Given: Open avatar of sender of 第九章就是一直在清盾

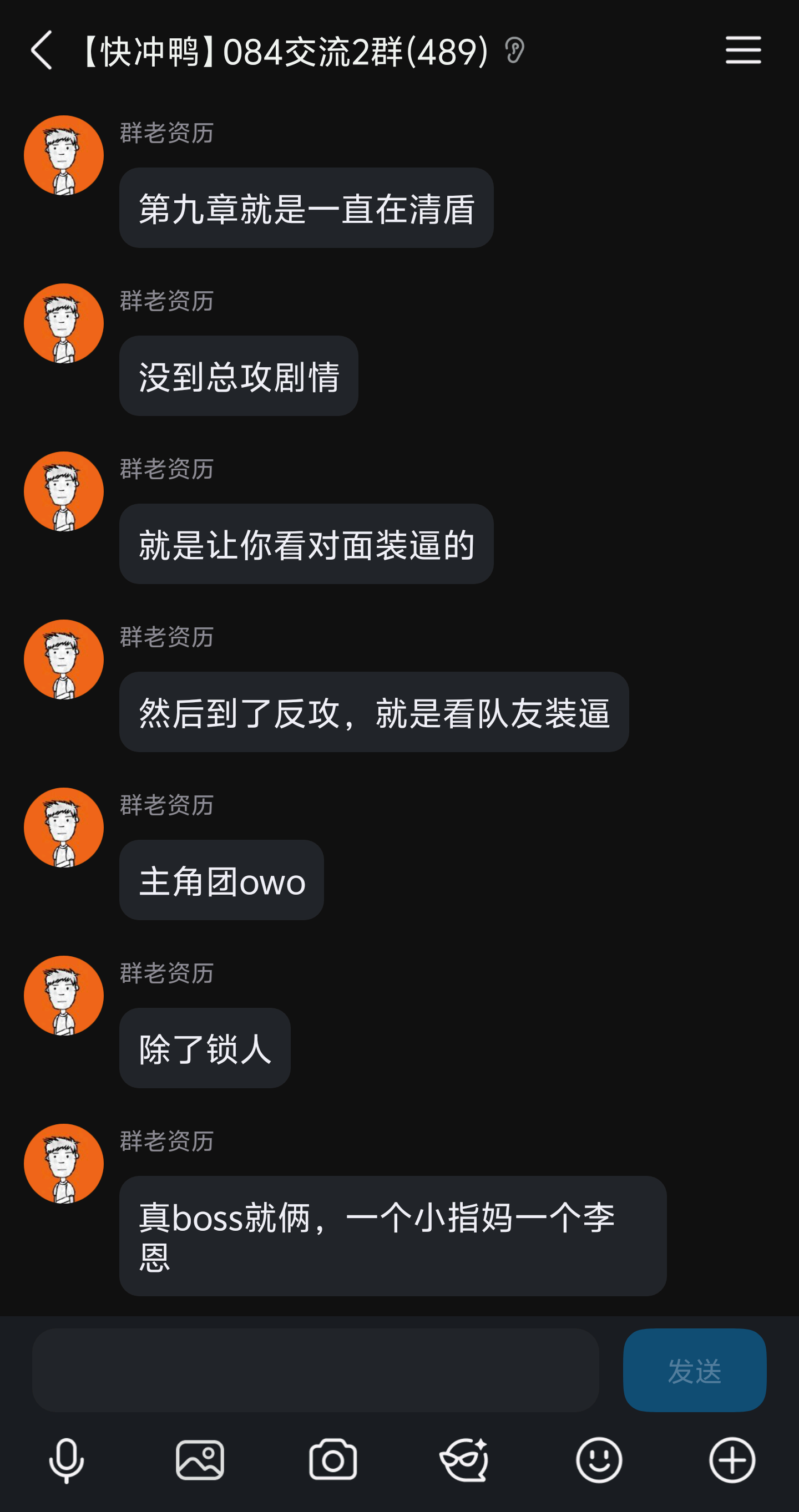Looking at the screenshot, I should [64, 155].
